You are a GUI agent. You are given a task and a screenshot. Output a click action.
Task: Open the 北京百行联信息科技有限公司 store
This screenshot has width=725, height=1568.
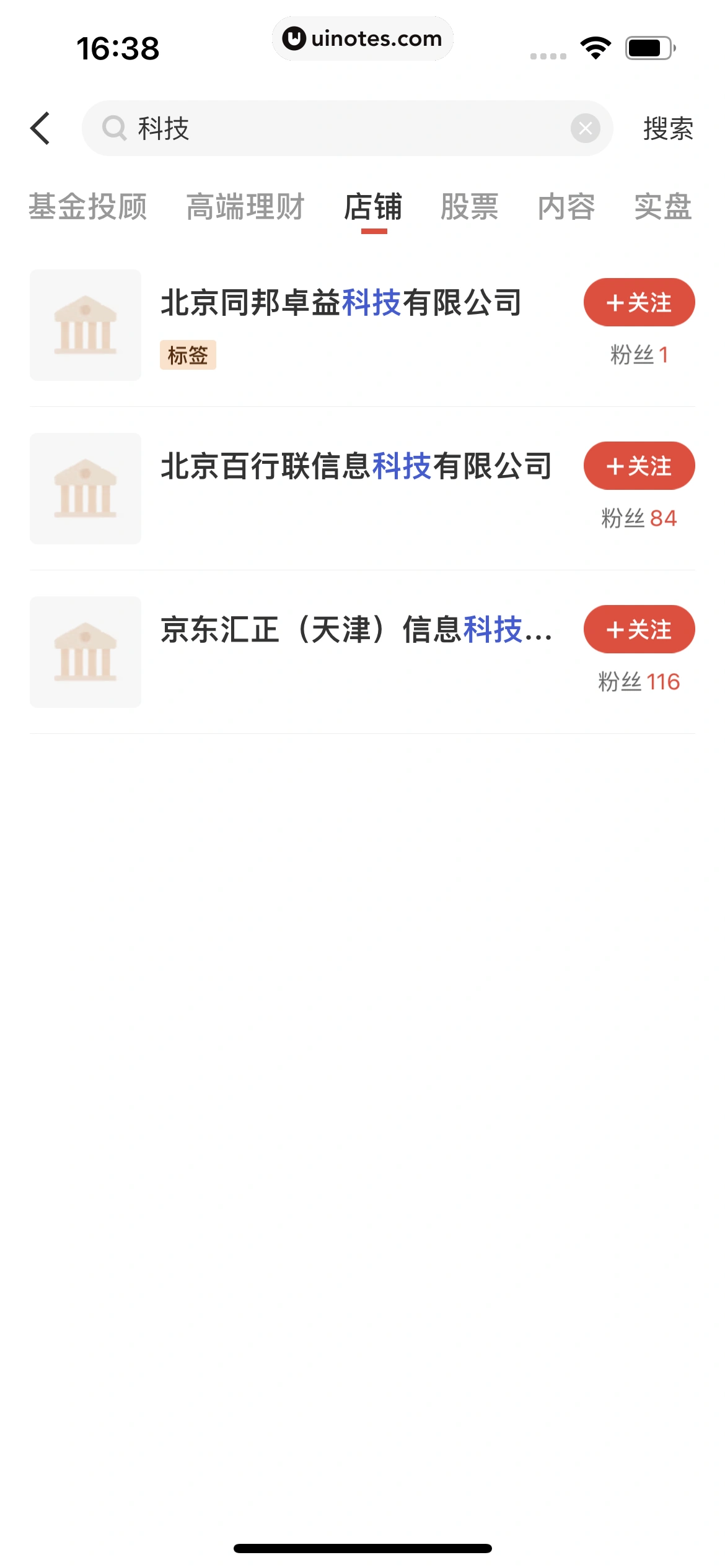click(356, 467)
